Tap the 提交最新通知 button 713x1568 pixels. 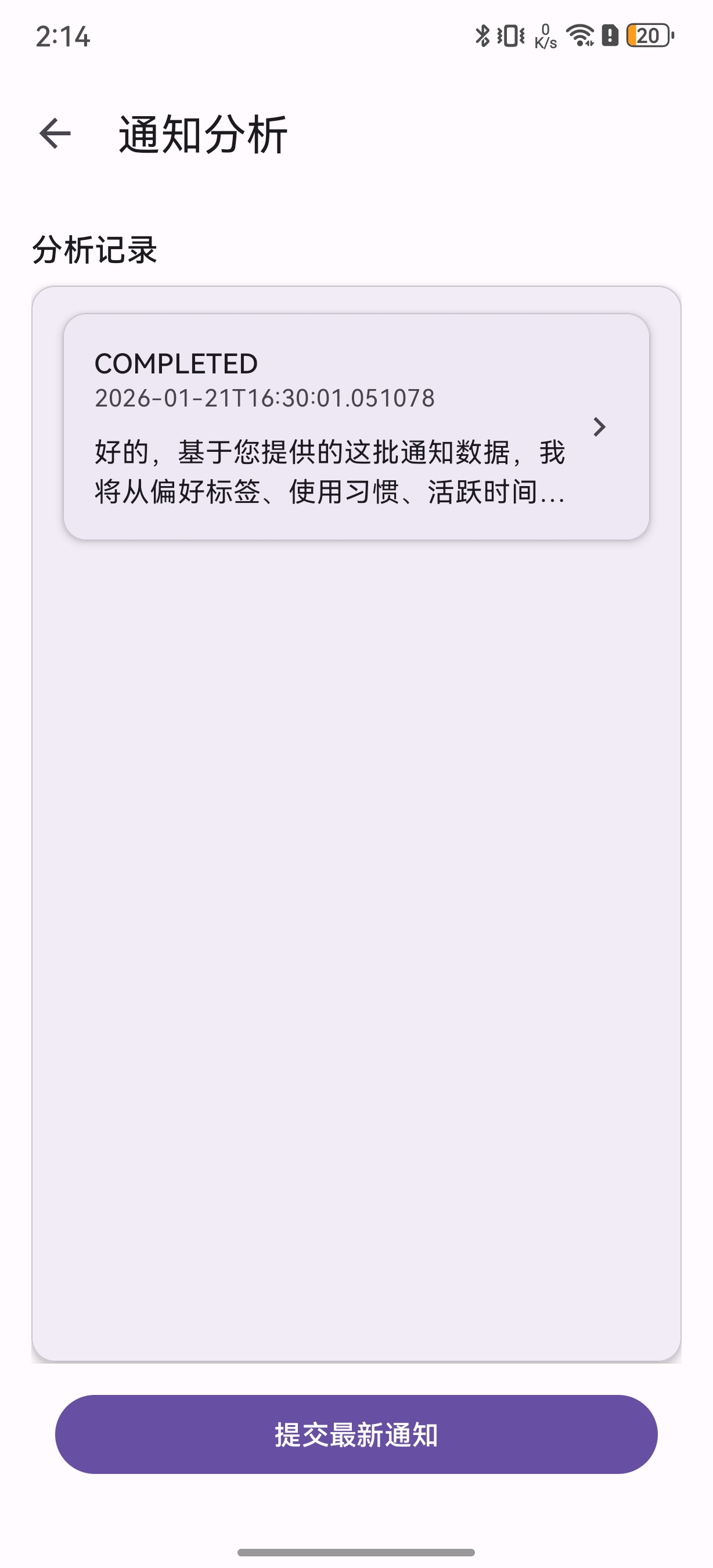356,1434
